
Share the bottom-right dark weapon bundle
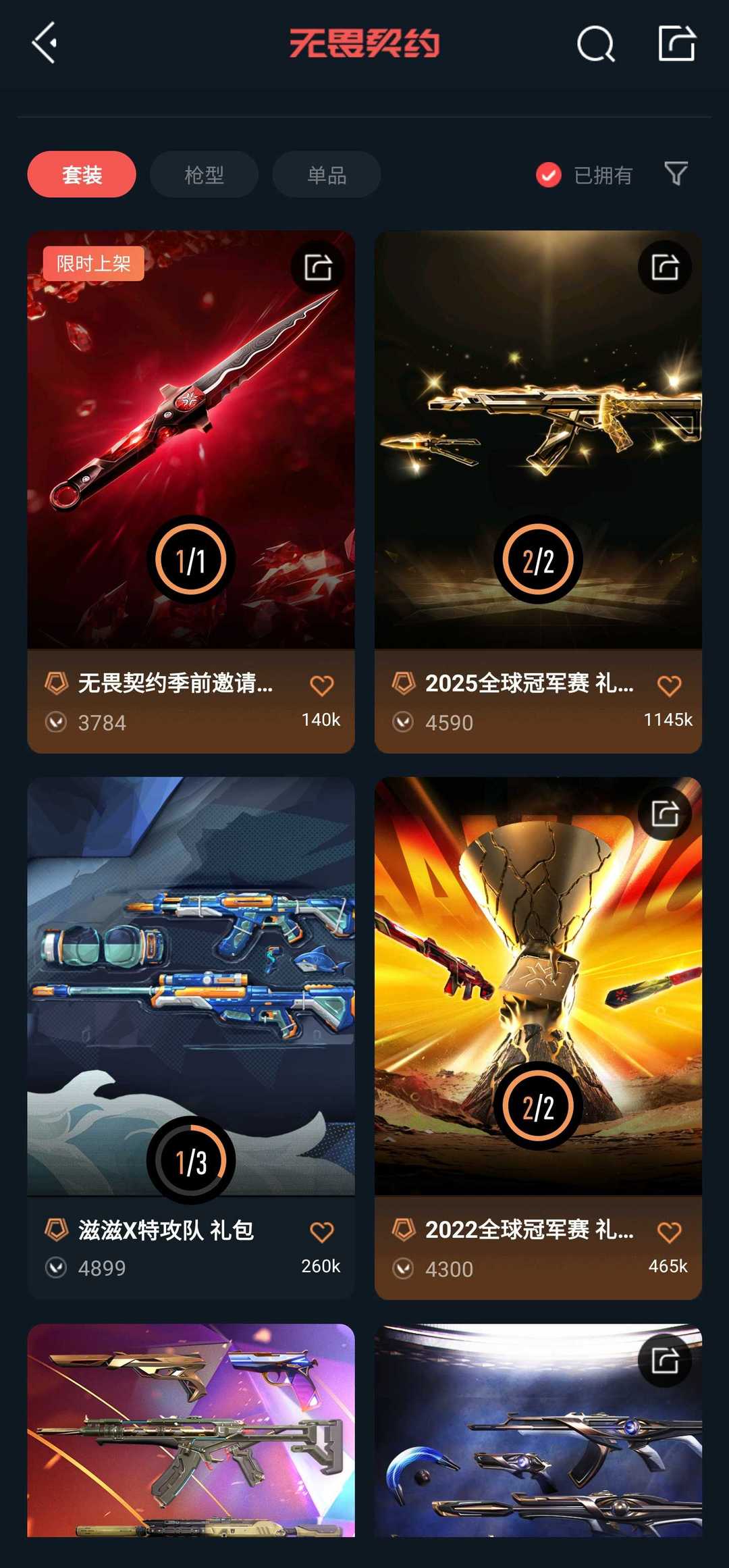click(x=664, y=1359)
